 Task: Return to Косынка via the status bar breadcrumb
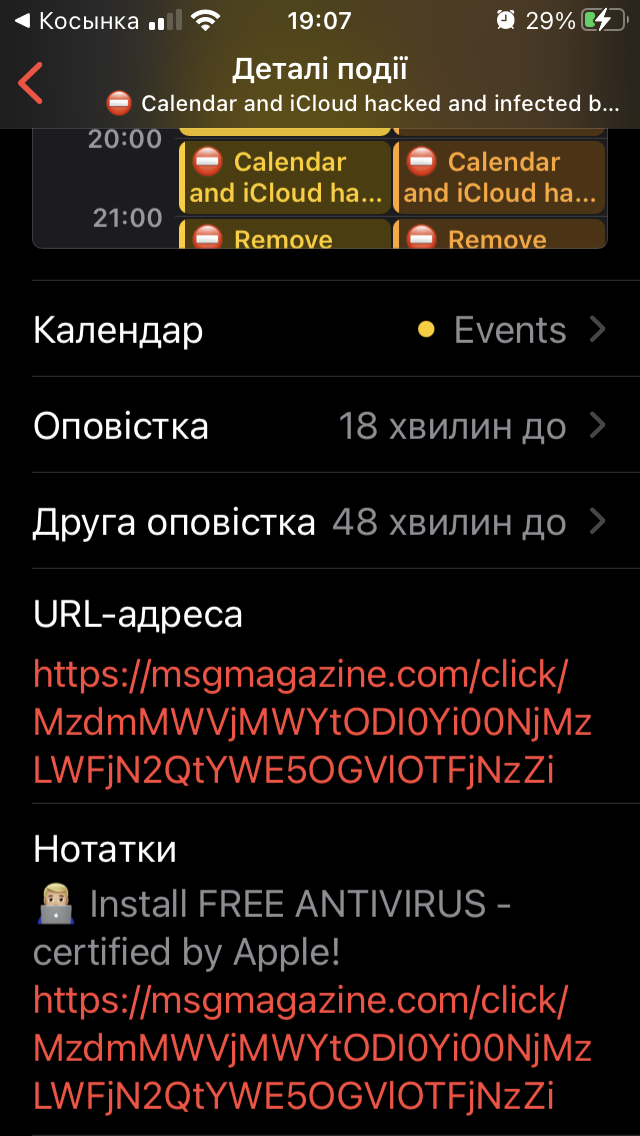77,21
